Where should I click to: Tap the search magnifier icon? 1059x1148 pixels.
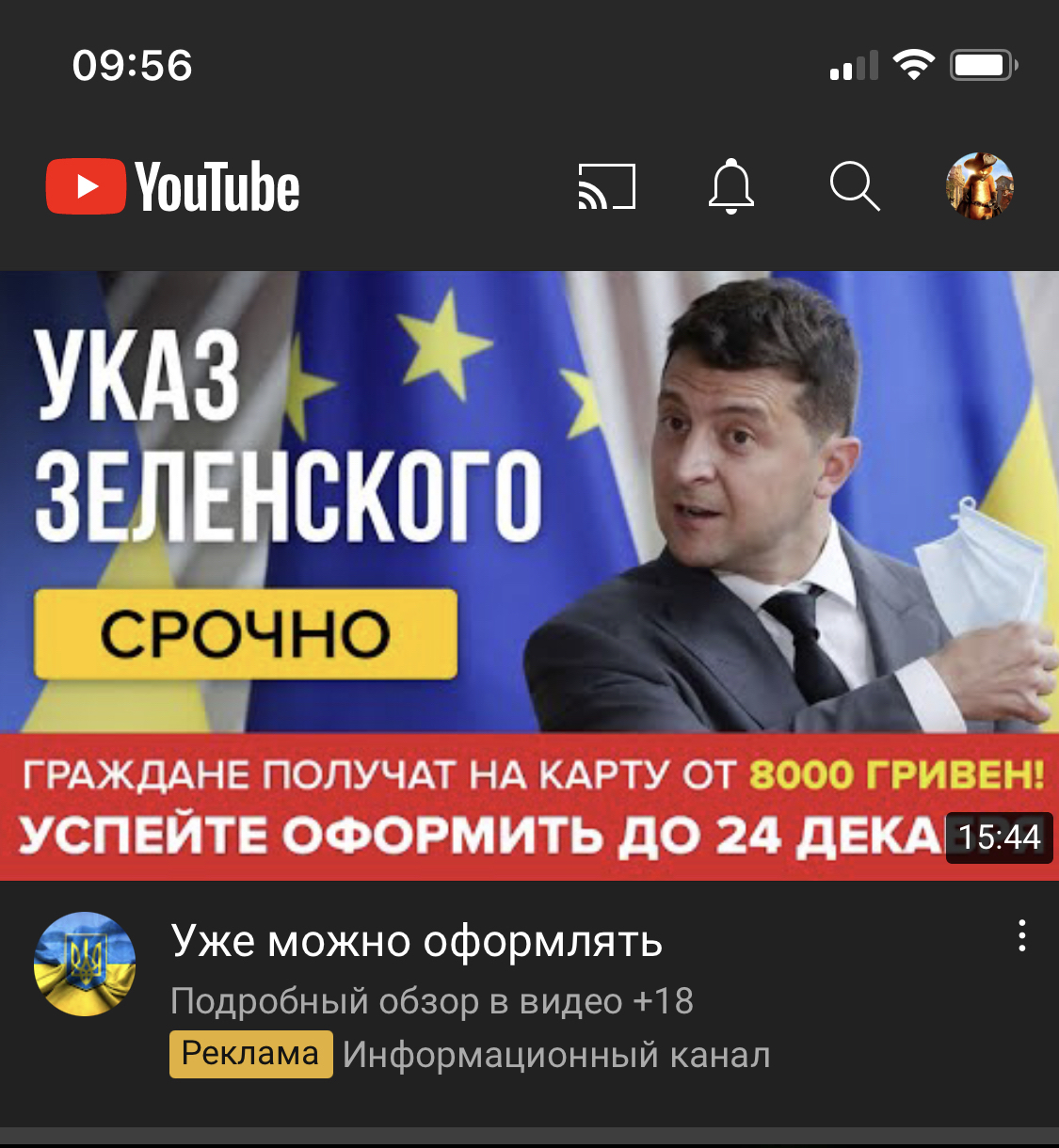coord(855,186)
